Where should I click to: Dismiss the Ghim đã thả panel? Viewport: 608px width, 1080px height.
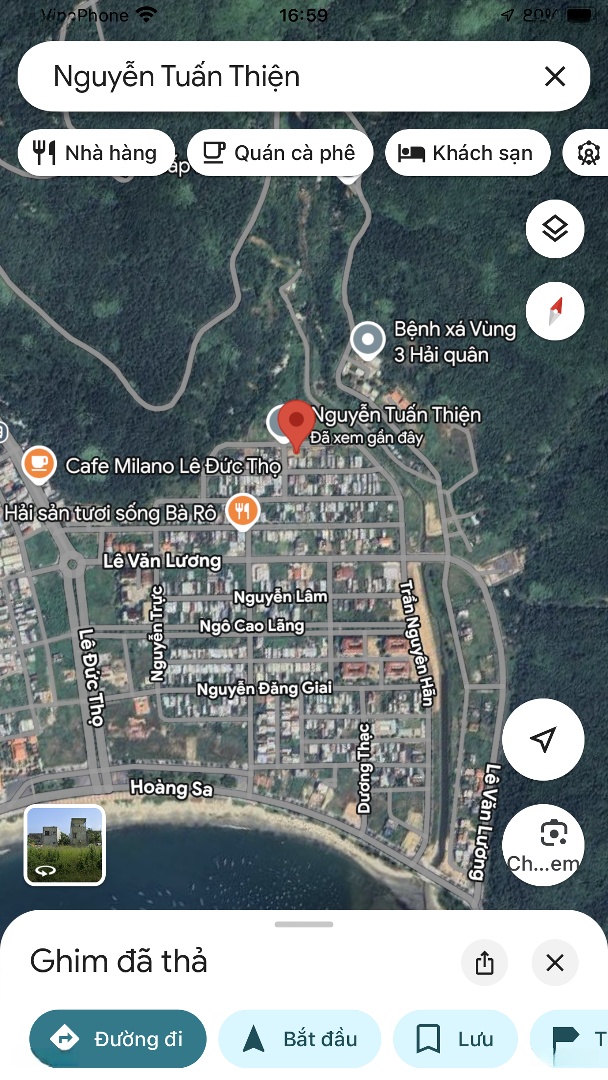point(555,963)
